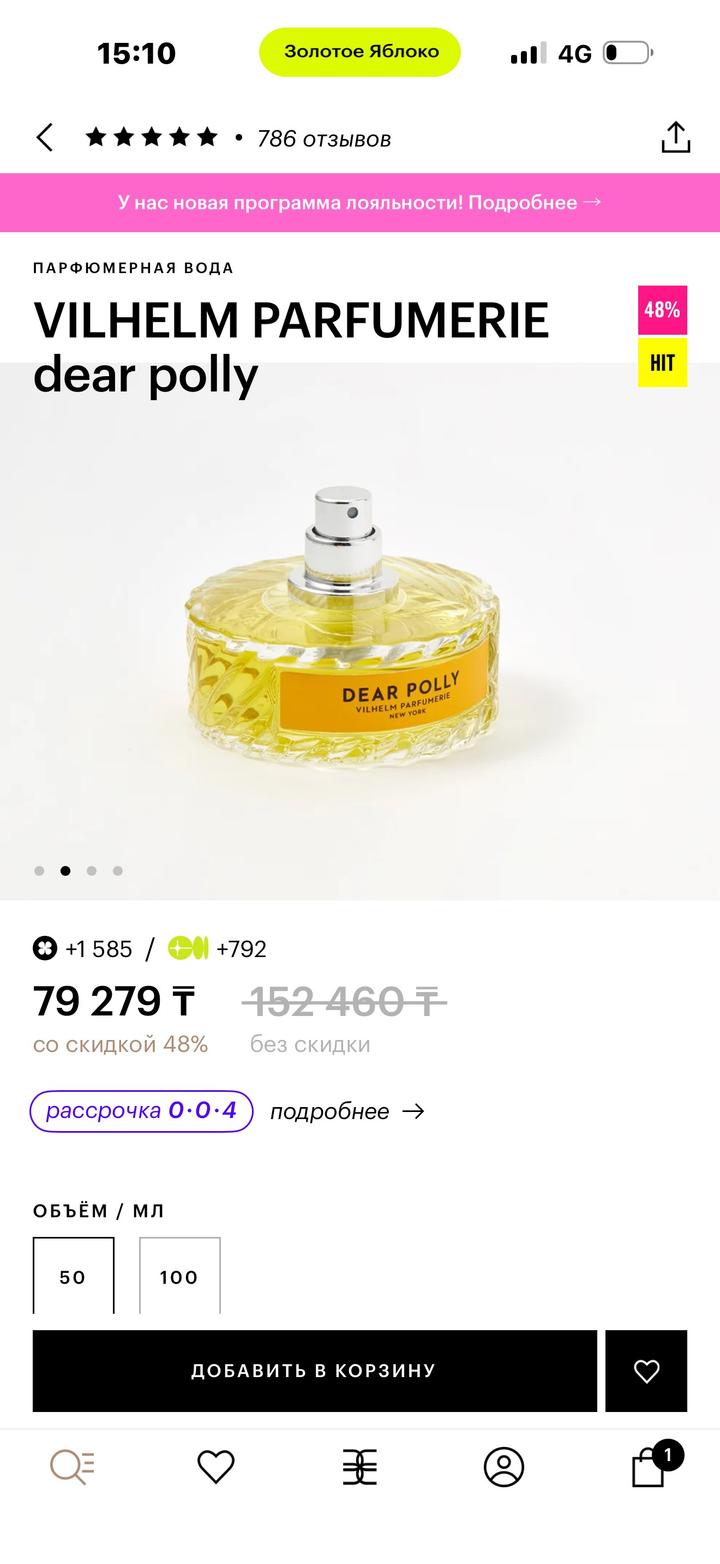Return to Золотое Яблоко via status pill
Screen dimensions: 720x1564
pyautogui.click(x=360, y=52)
